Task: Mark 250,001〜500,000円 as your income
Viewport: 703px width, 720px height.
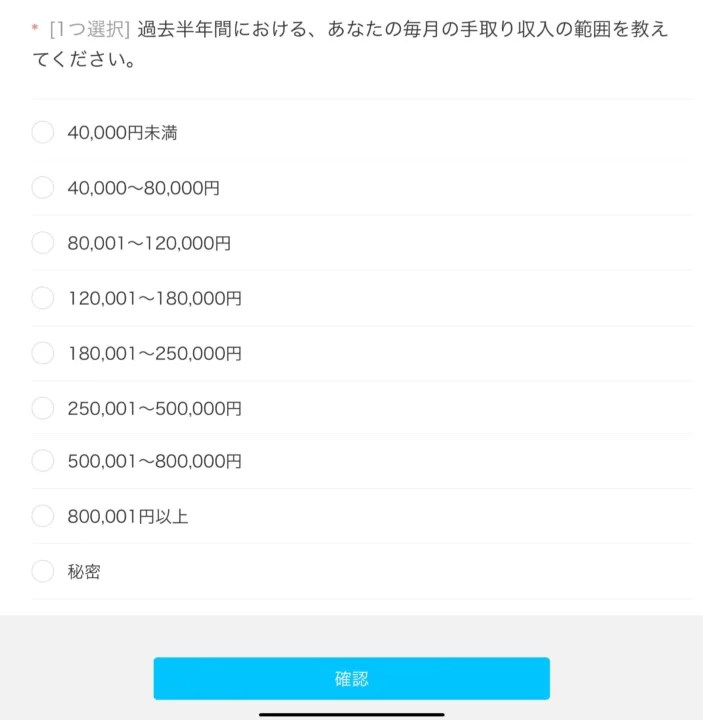Action: click(x=43, y=408)
